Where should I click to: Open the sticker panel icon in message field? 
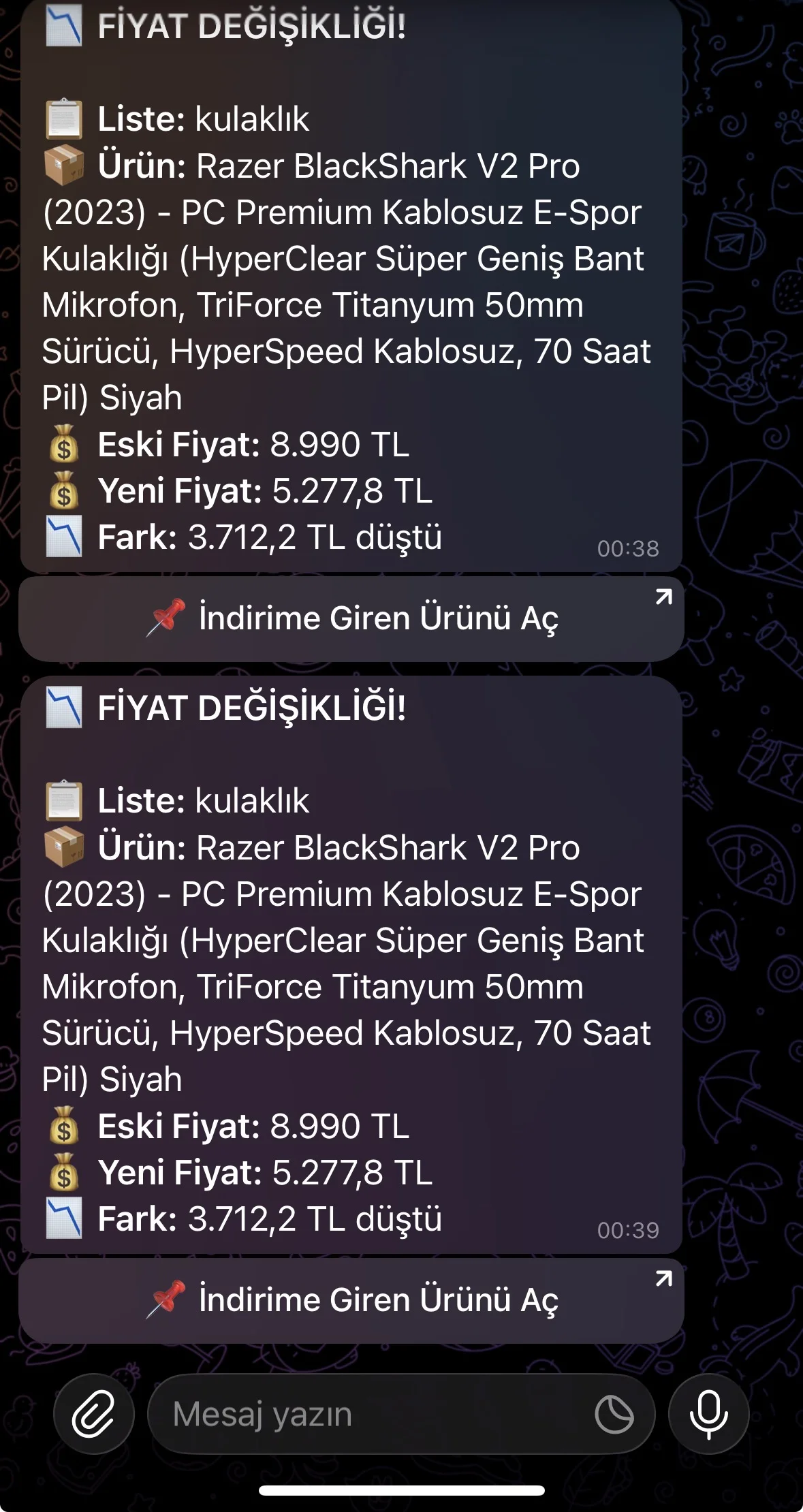click(614, 1415)
